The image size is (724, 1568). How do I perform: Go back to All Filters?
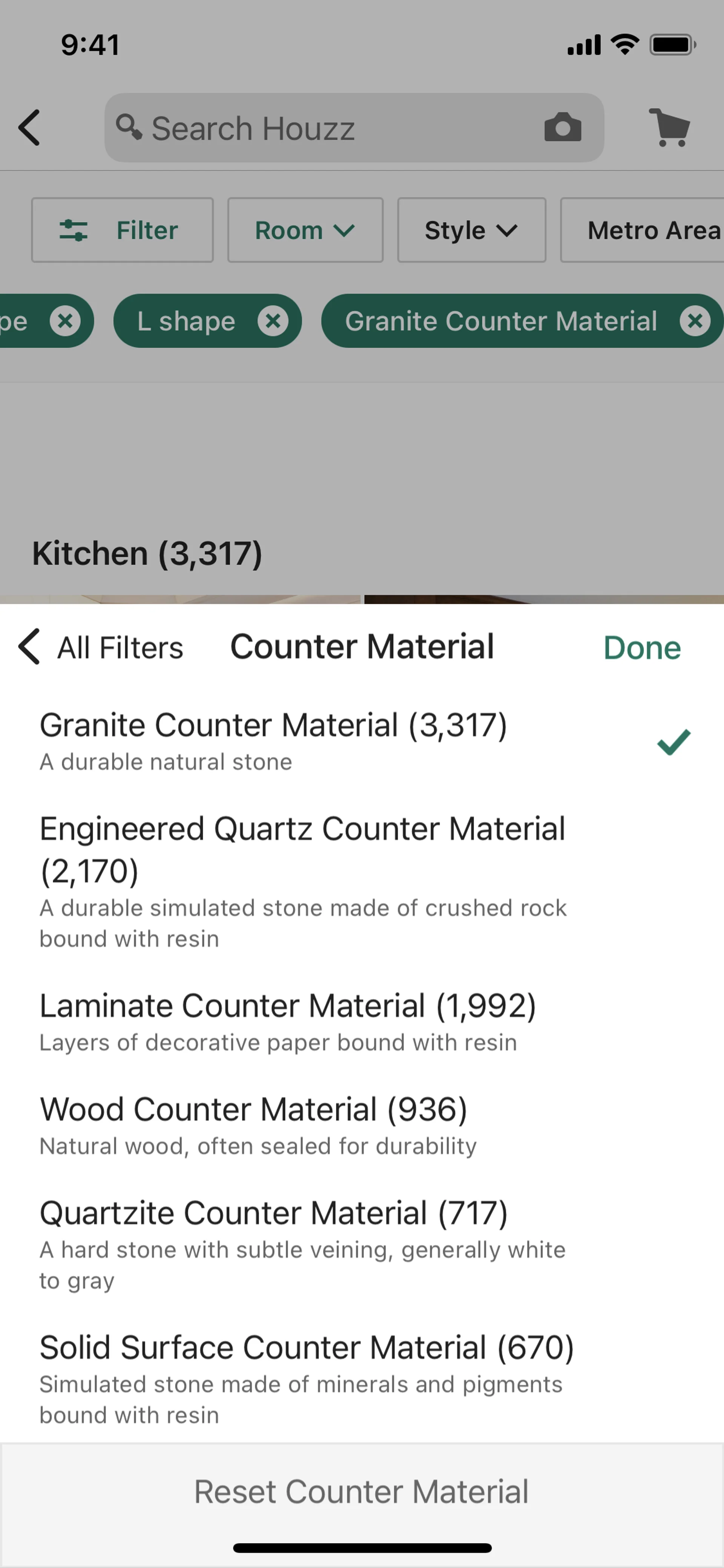(100, 647)
